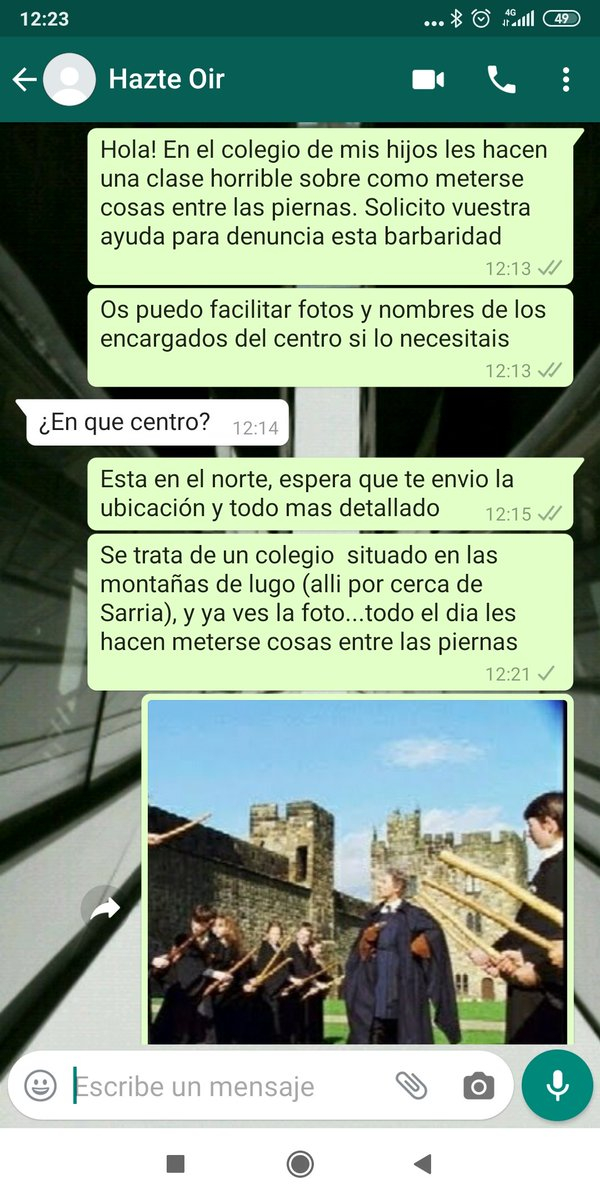The image size is (600, 1200).
Task: Forward the sent photo
Action: pyautogui.click(x=104, y=908)
